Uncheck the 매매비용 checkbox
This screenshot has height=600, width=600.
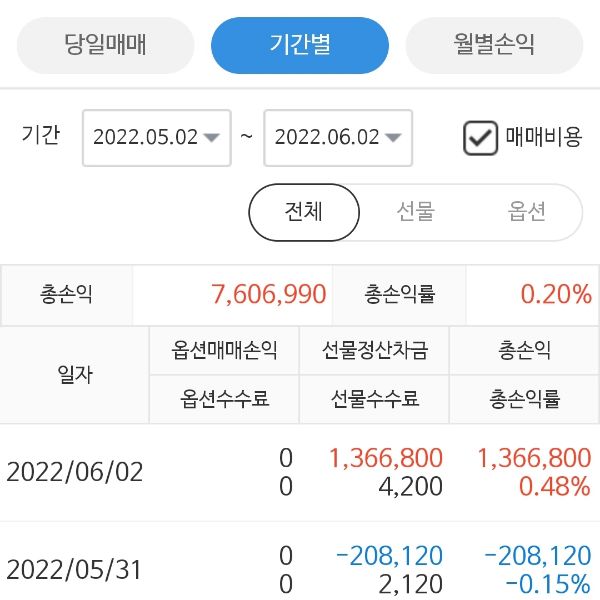[x=481, y=138]
